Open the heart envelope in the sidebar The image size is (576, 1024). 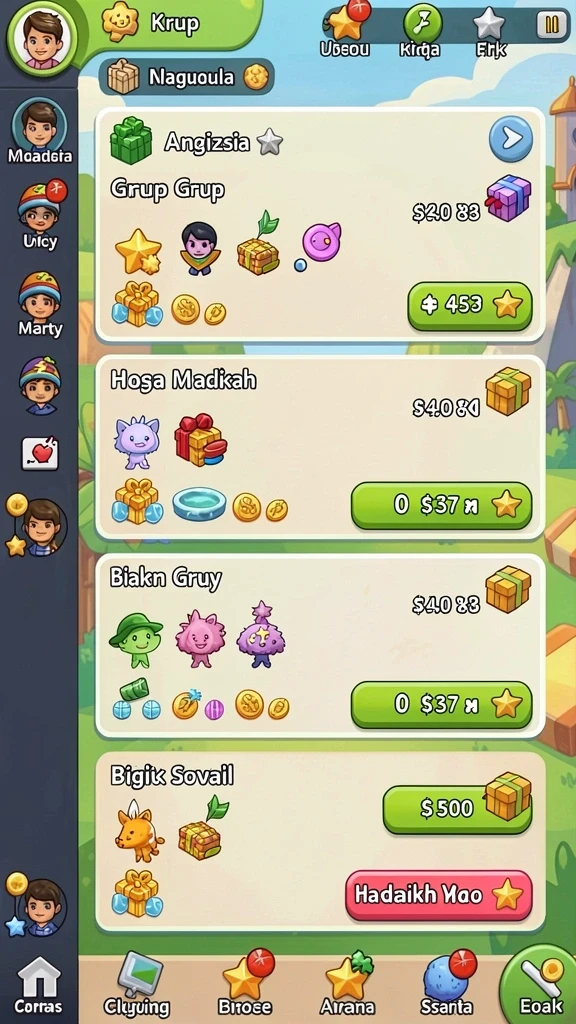(40, 453)
